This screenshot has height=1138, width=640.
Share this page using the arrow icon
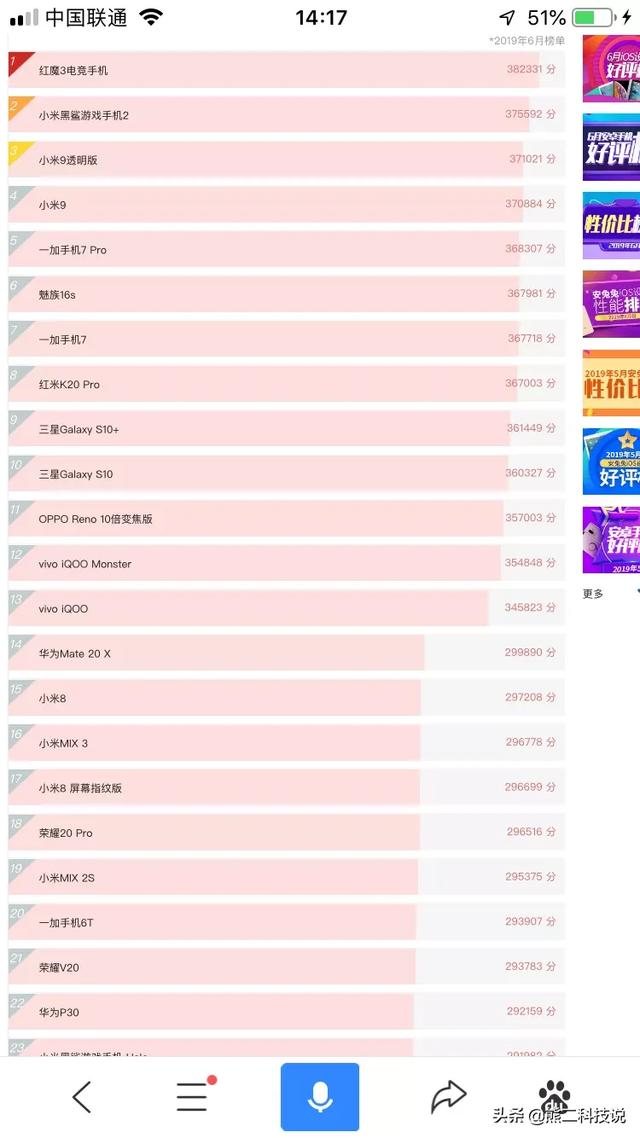coord(448,1096)
